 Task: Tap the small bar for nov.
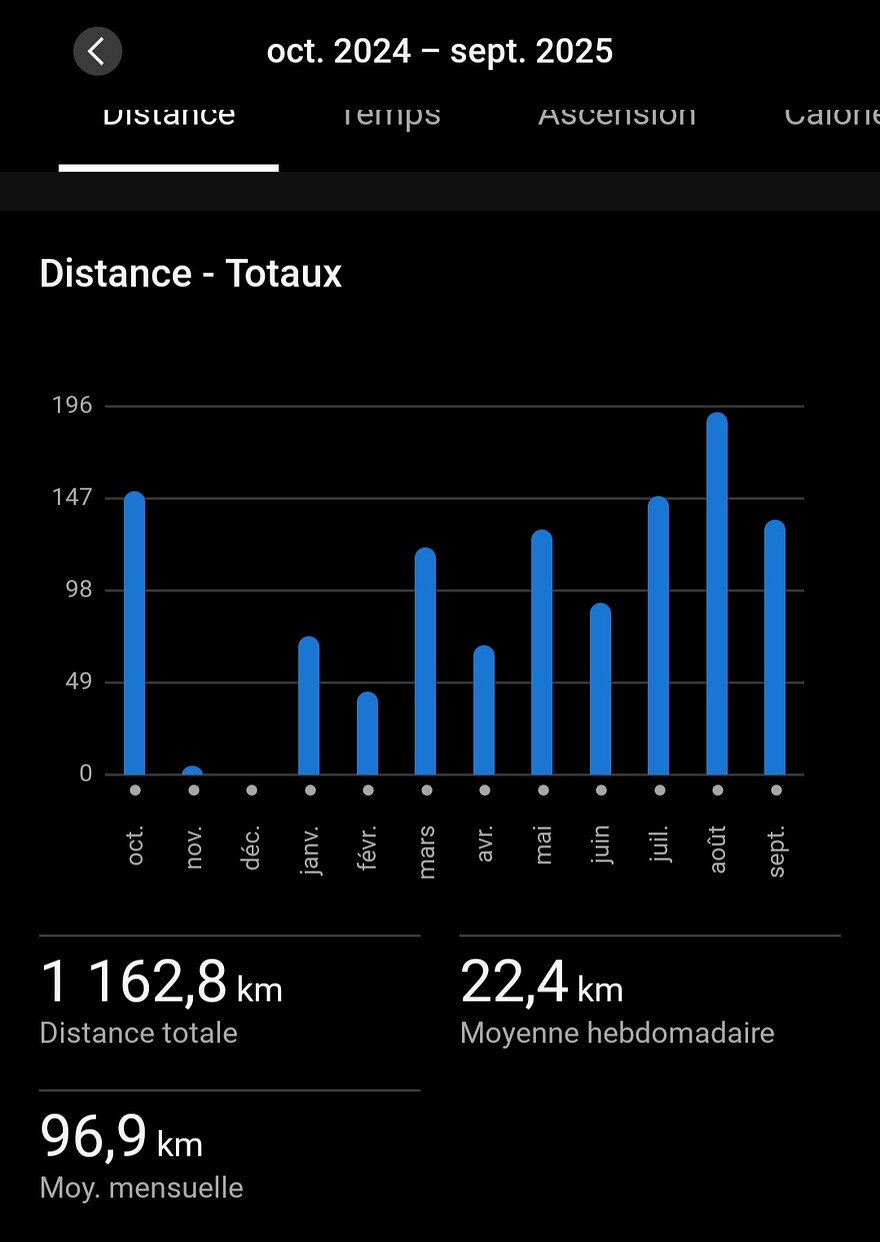click(193, 768)
